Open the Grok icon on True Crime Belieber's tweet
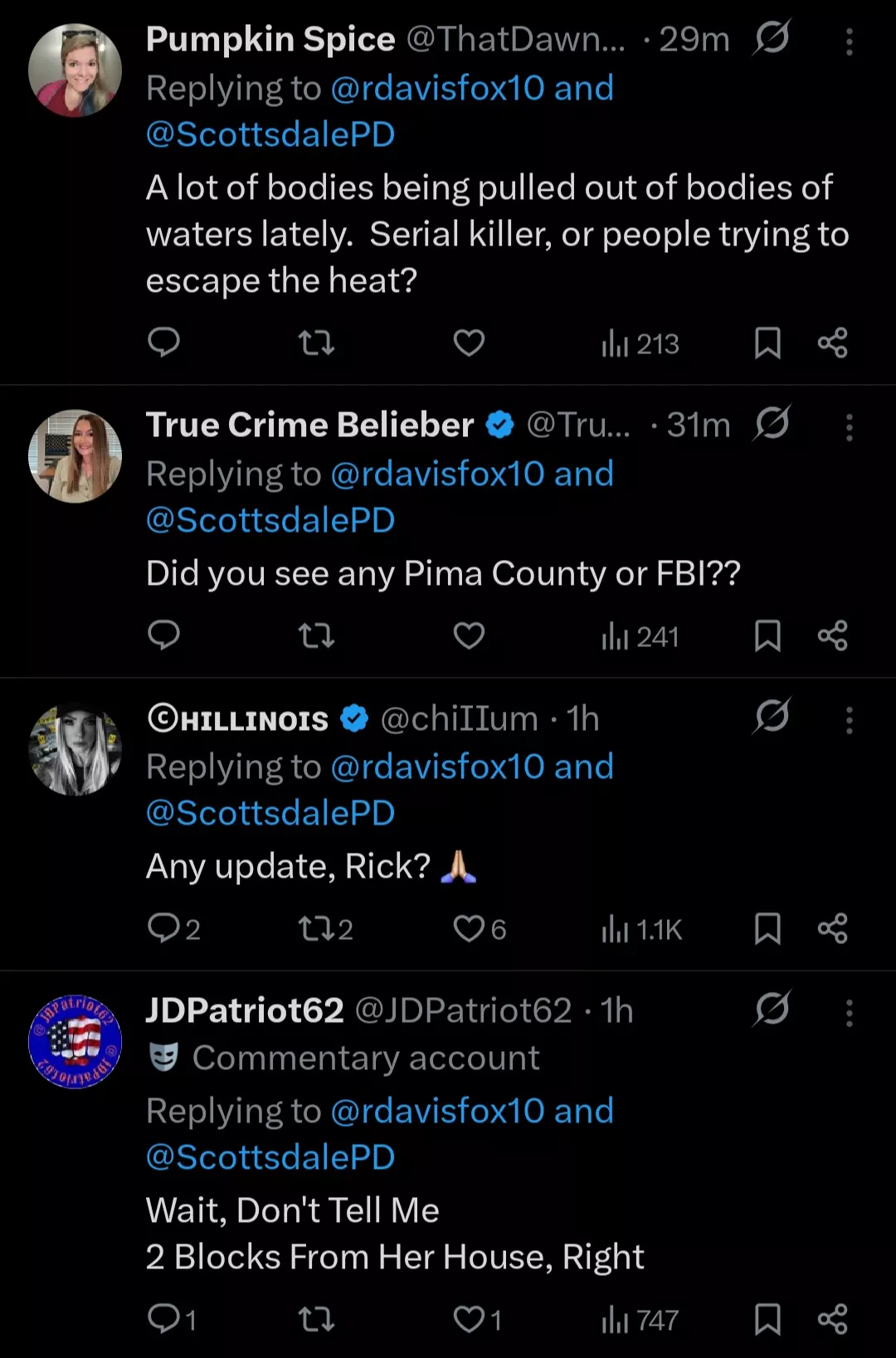This screenshot has height=1358, width=896. [772, 424]
